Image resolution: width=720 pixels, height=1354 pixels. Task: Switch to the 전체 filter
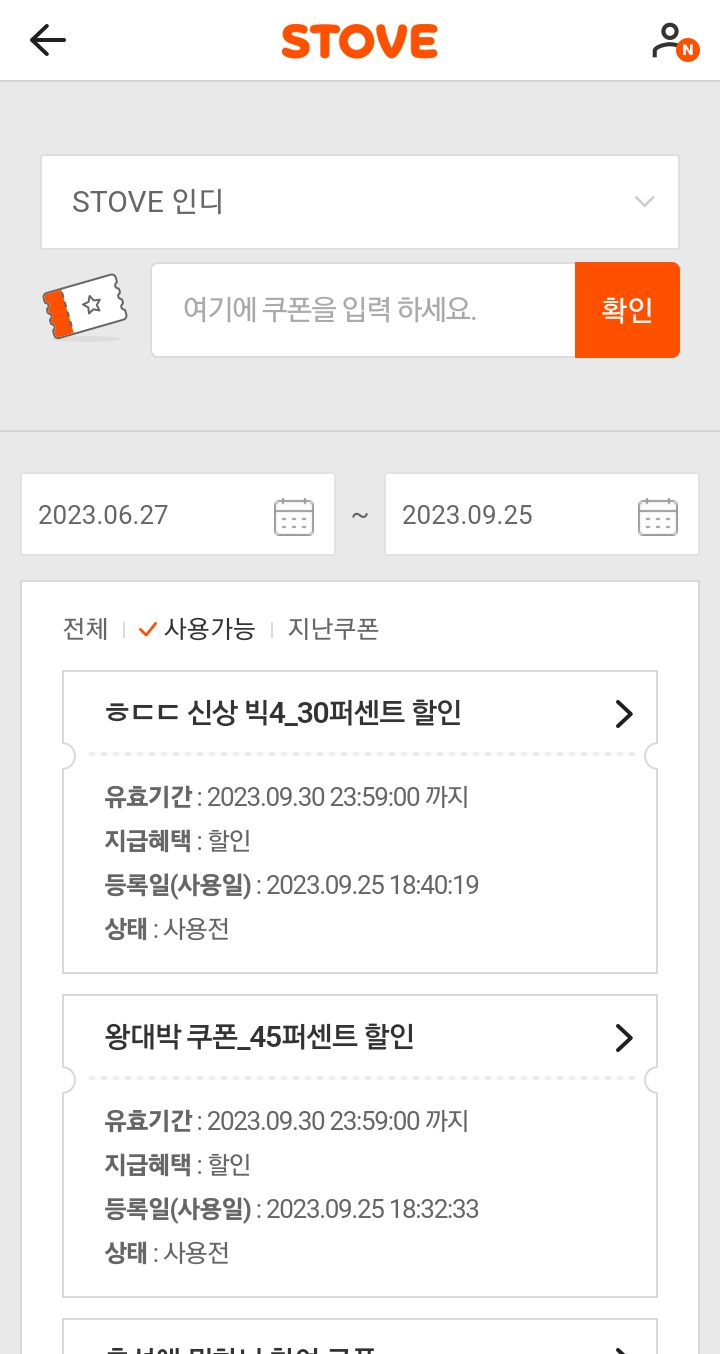point(85,629)
